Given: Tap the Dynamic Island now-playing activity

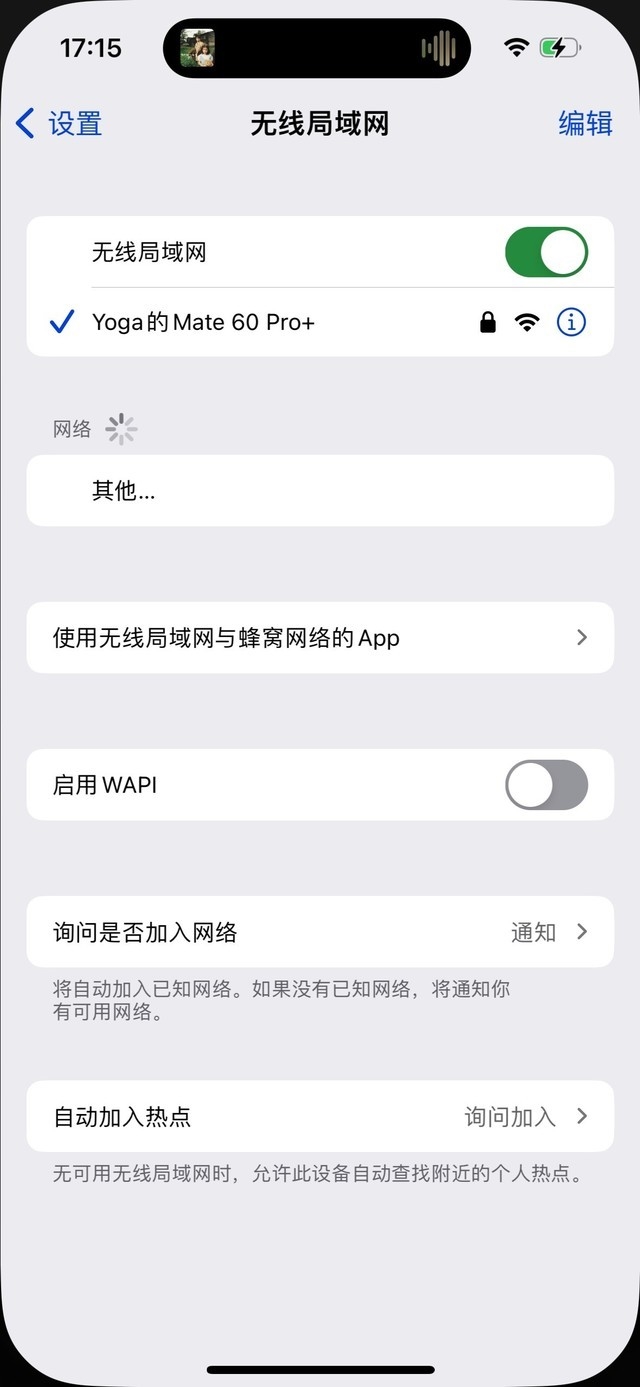Looking at the screenshot, I should (x=316, y=48).
